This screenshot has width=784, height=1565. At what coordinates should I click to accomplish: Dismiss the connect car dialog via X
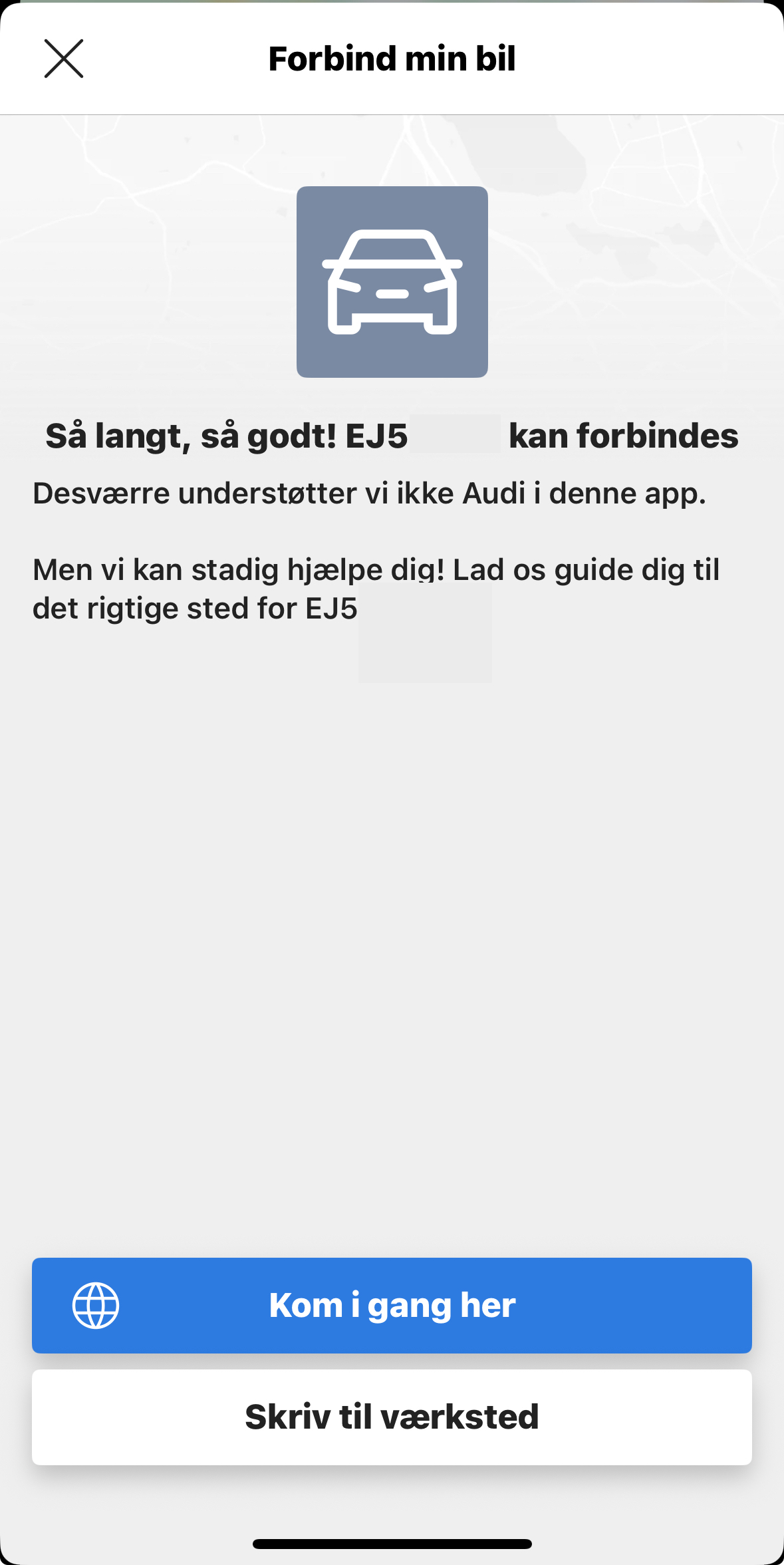[x=63, y=59]
